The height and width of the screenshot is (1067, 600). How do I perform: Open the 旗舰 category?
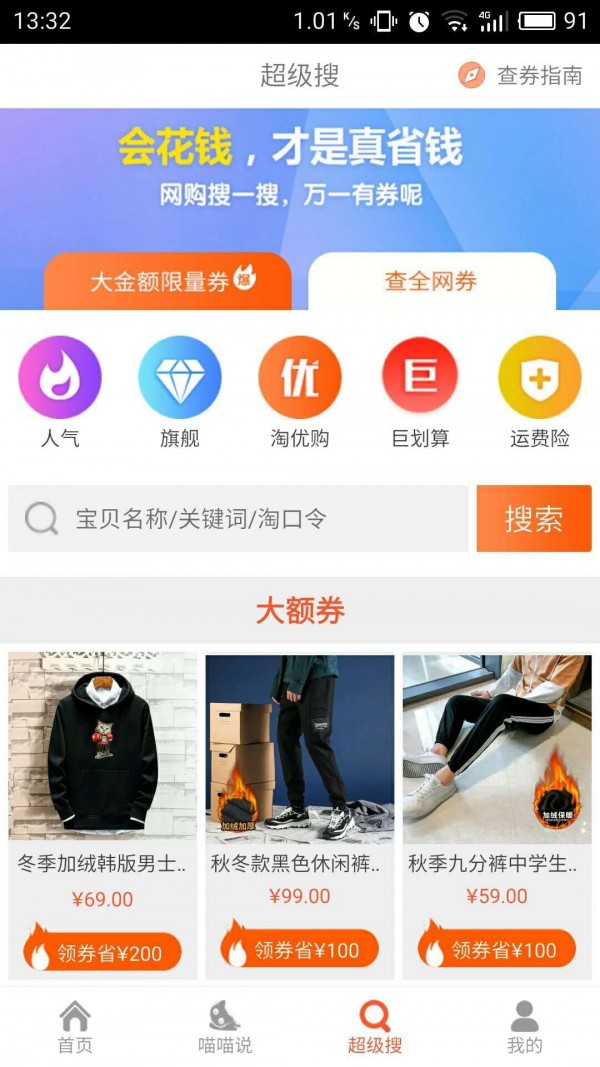(x=180, y=391)
